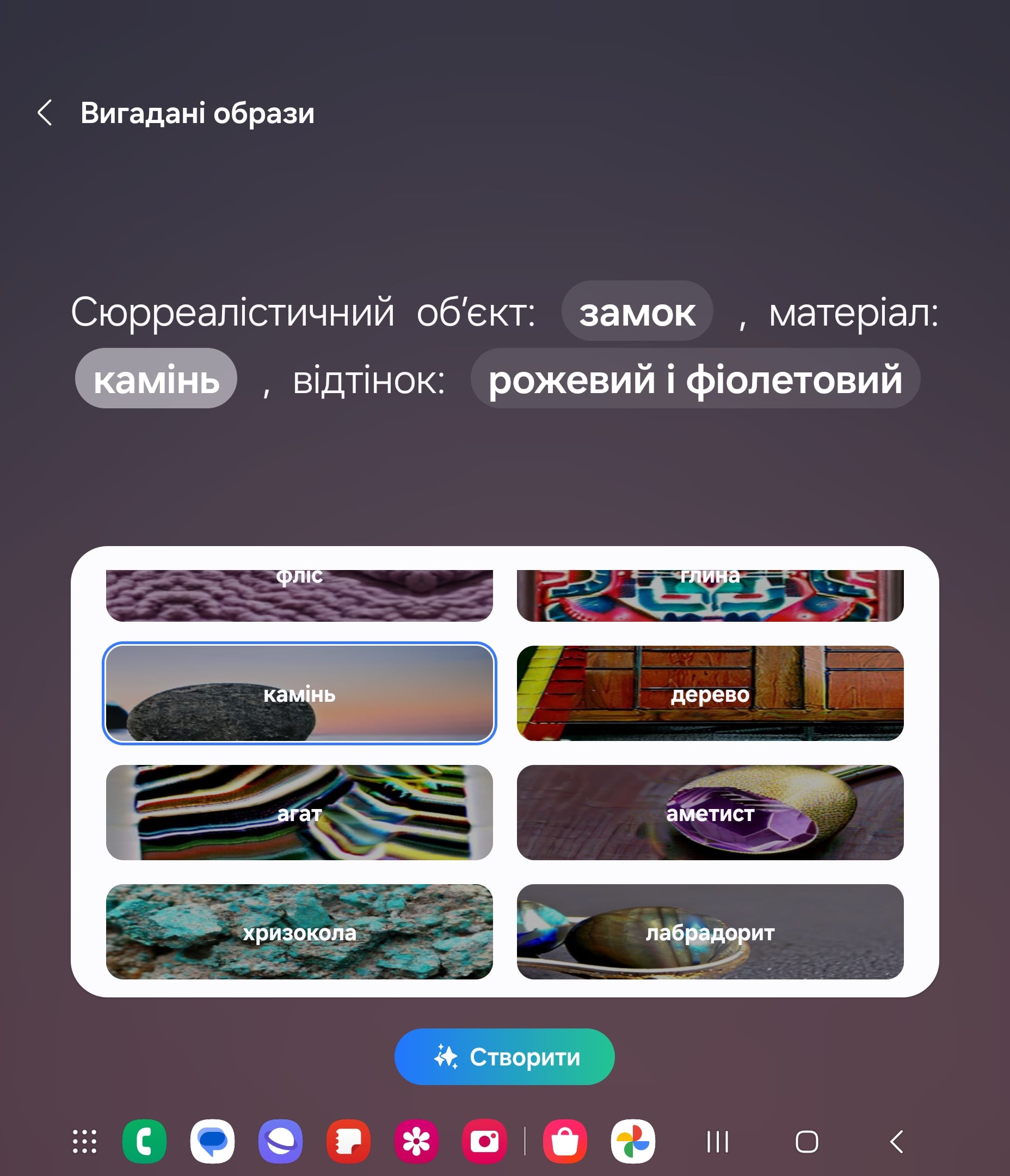Viewport: 1010px width, 1176px height.
Task: Select the глина material tile
Action: click(x=710, y=596)
